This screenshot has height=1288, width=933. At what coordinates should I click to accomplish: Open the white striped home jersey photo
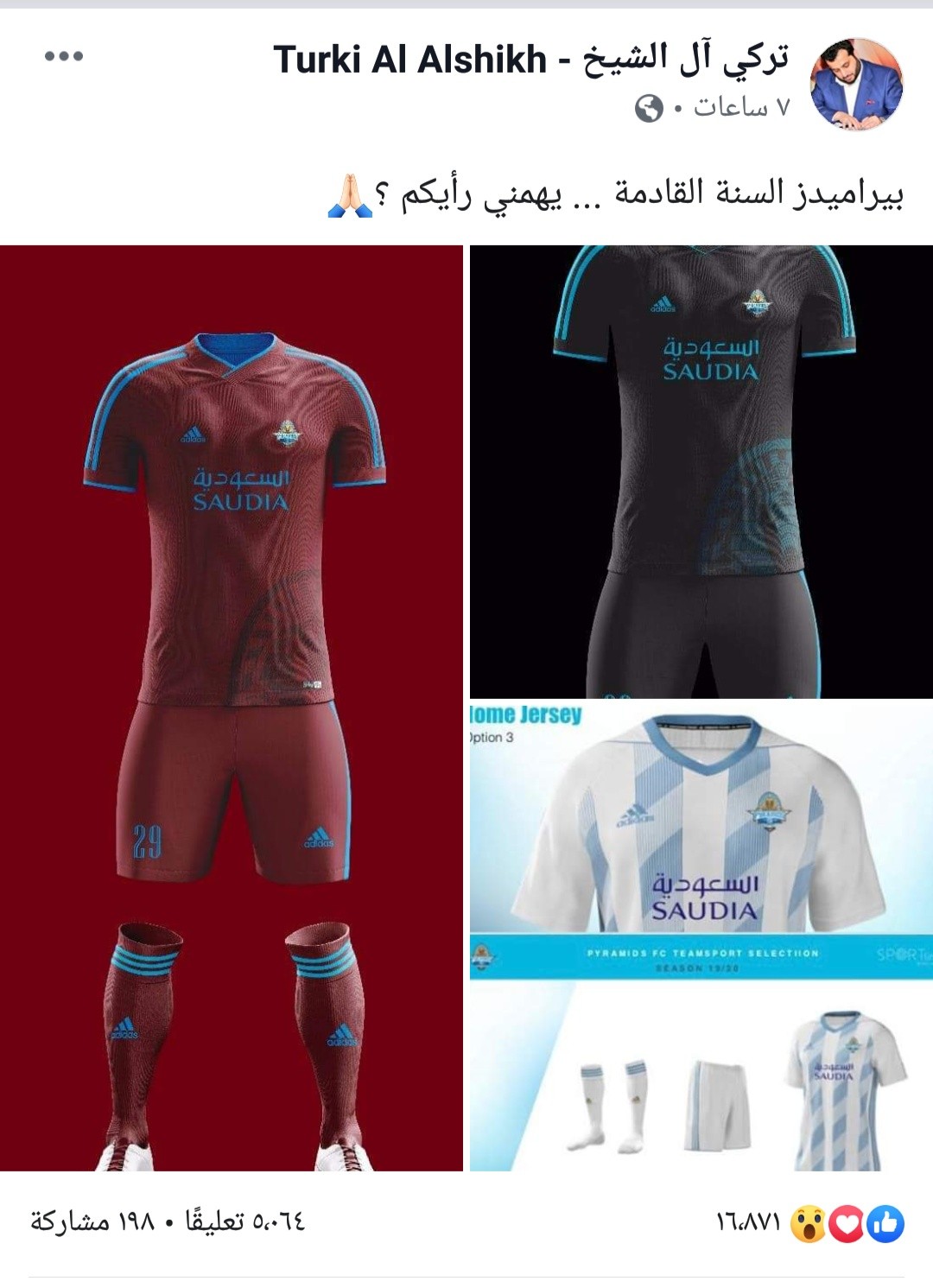(701, 936)
